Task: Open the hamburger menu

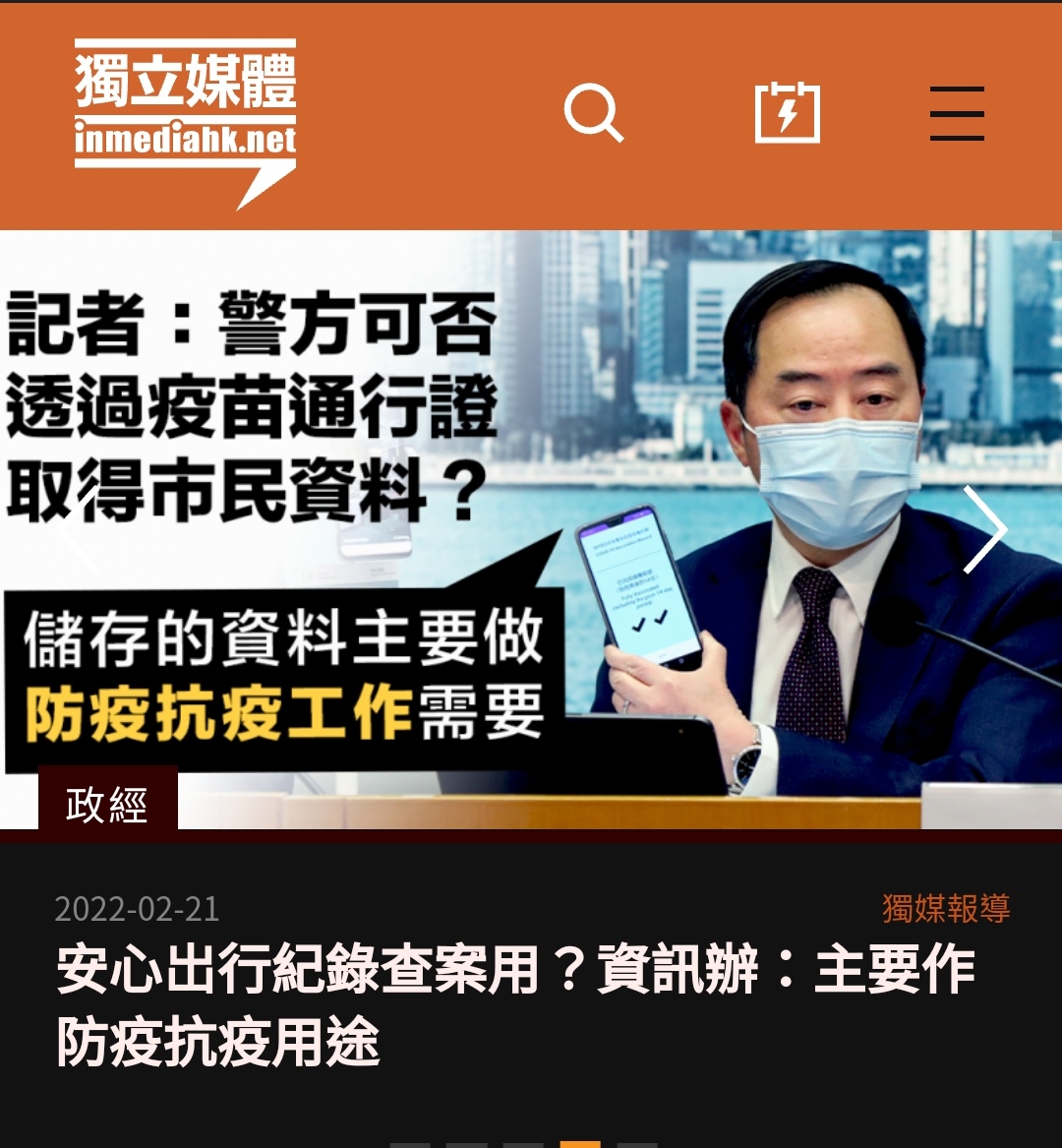Action: point(957,114)
